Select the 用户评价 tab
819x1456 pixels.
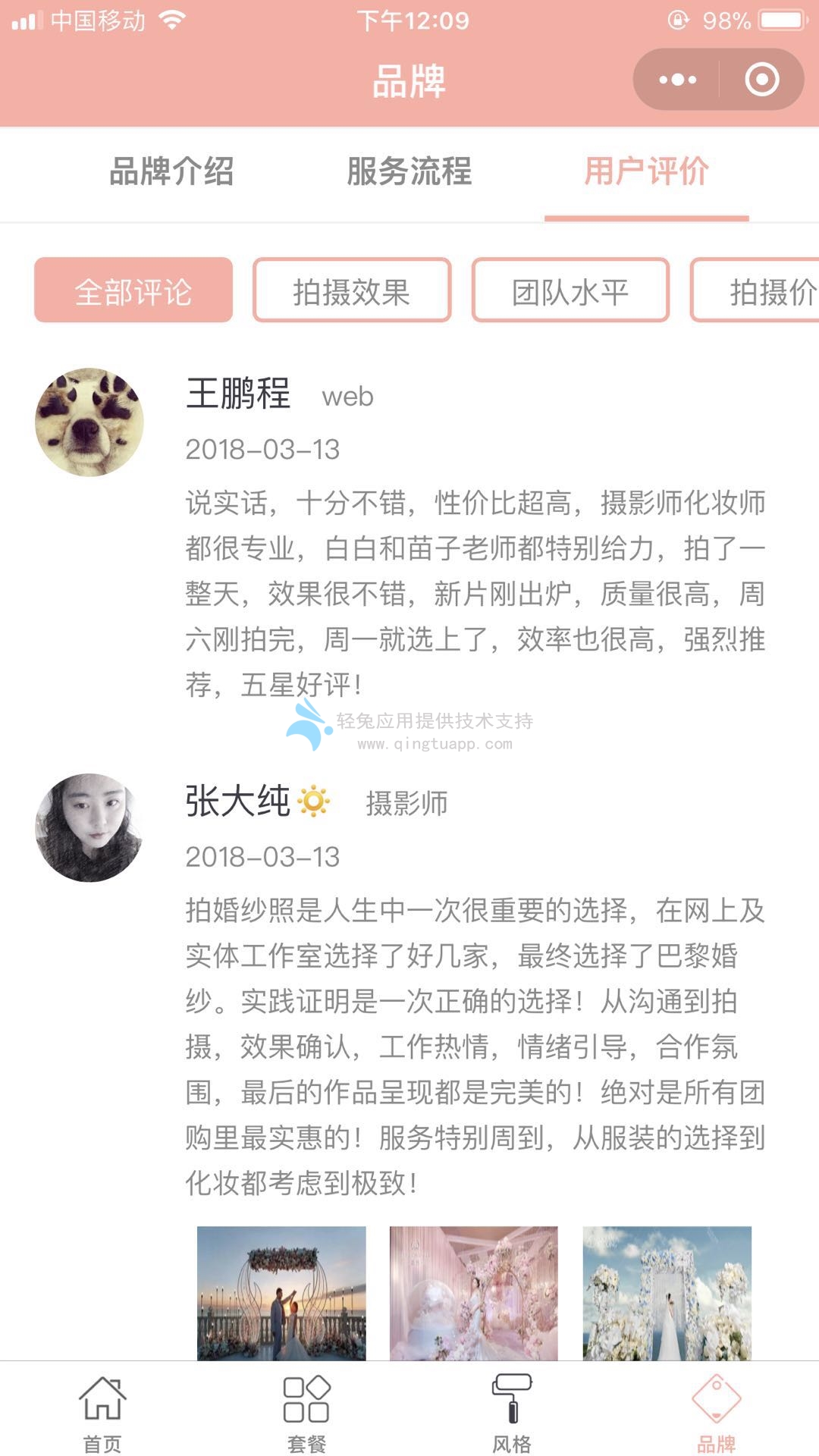pyautogui.click(x=646, y=171)
